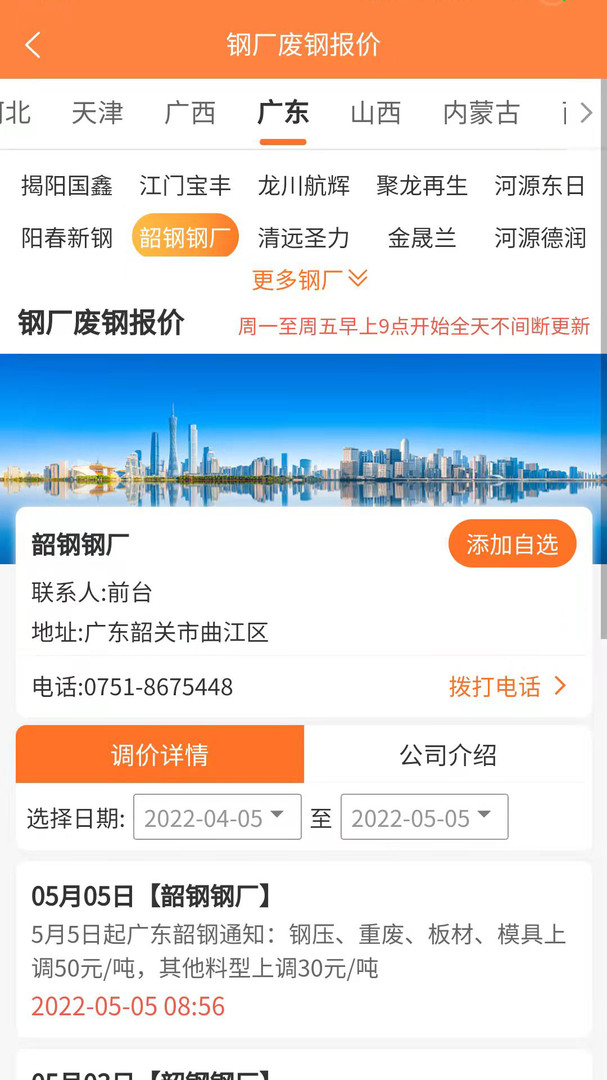Call the mill via 拨打电话
Viewport: 607px width, 1080px height.
point(507,686)
